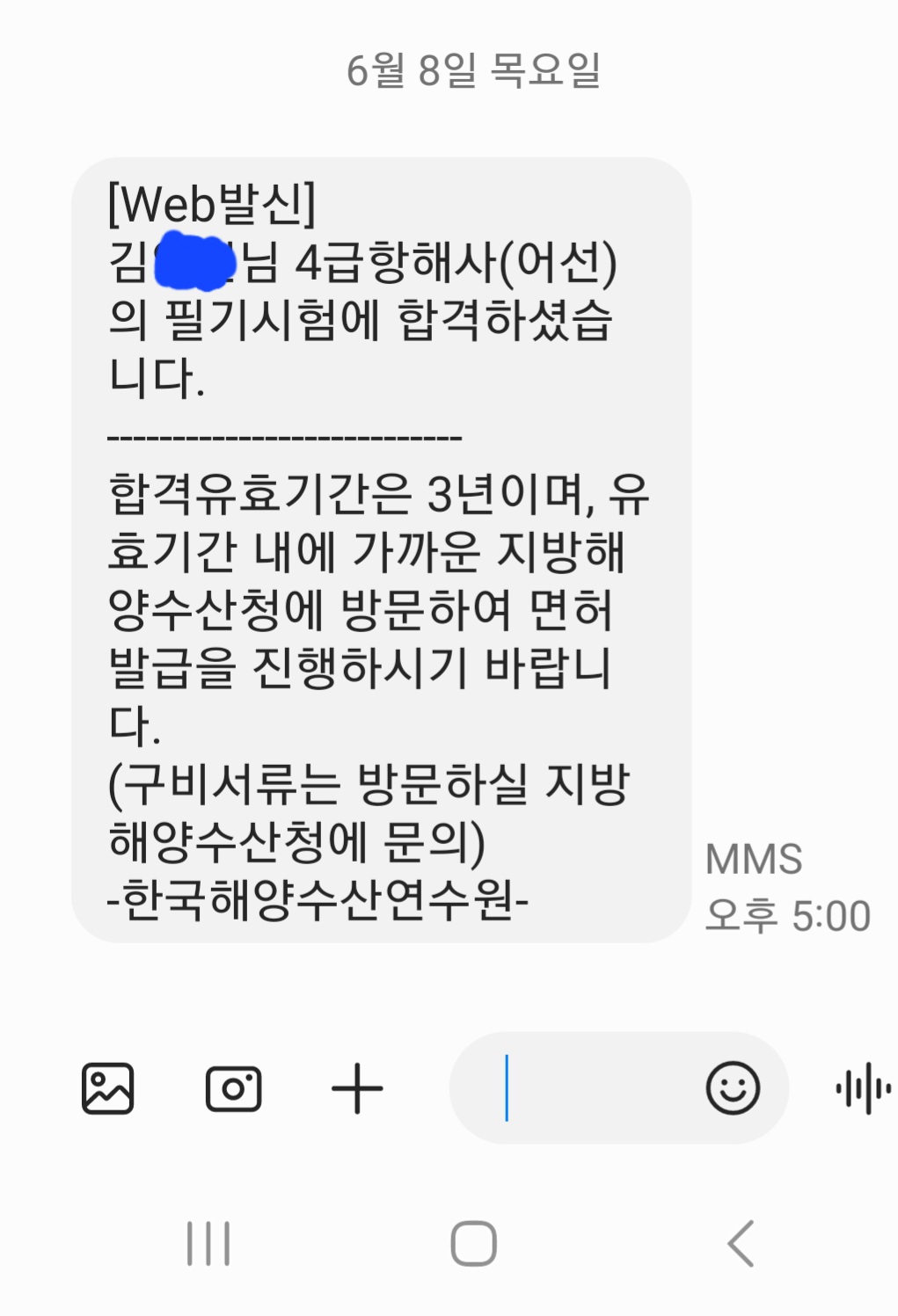
Task: Open the gallery image attachment icon
Action: [x=107, y=1088]
